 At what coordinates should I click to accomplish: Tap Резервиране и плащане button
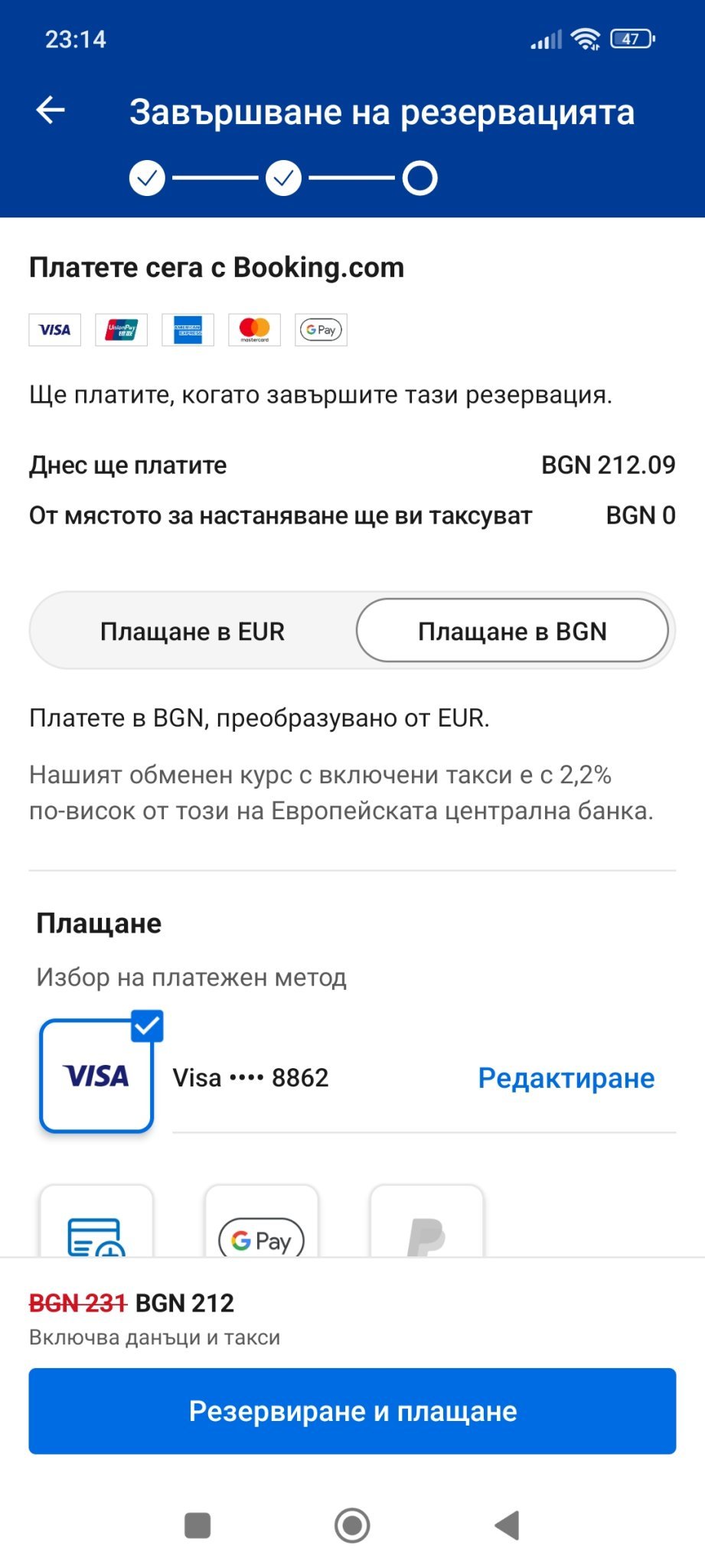pyautogui.click(x=352, y=1411)
